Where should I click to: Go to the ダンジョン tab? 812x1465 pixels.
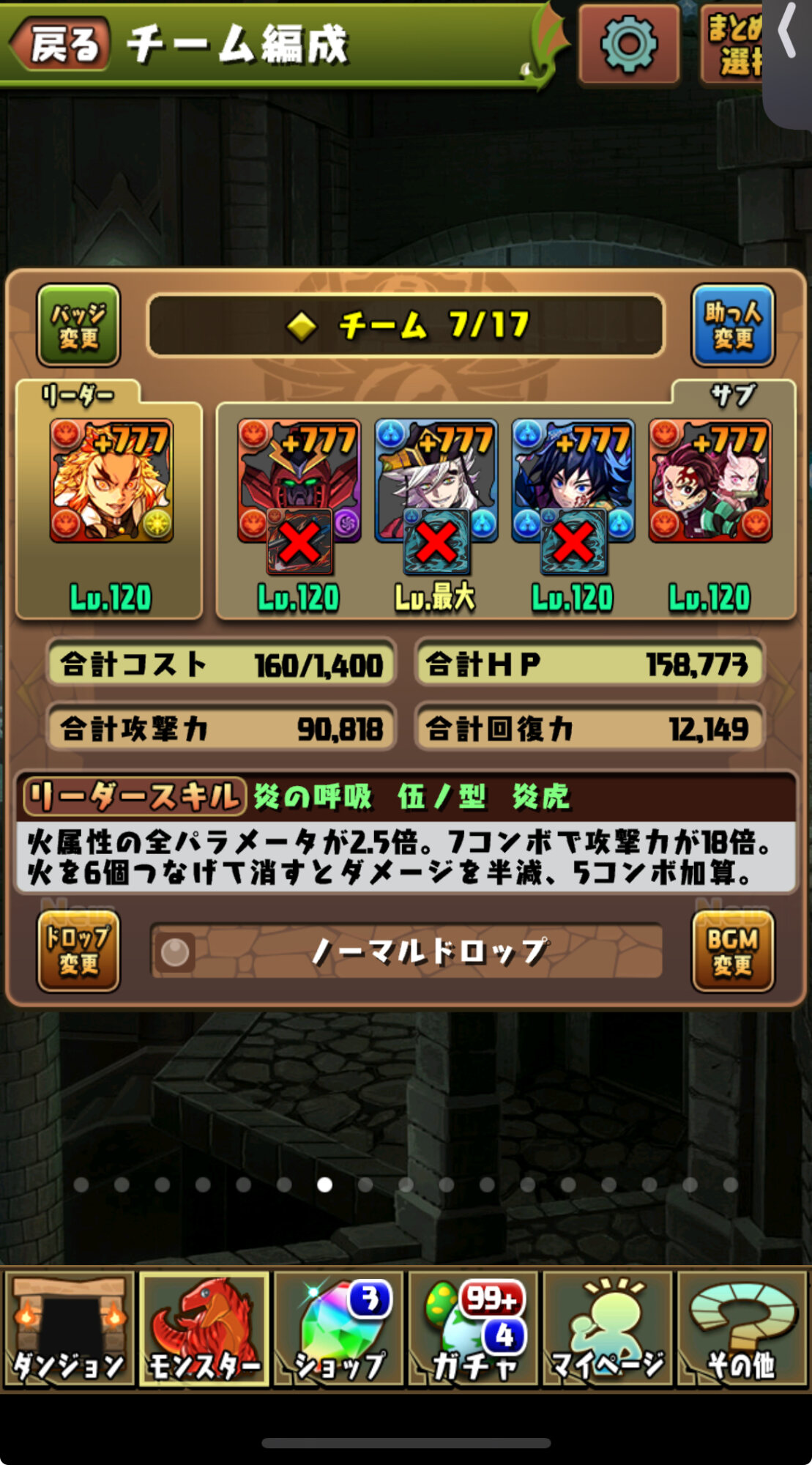69,1329
